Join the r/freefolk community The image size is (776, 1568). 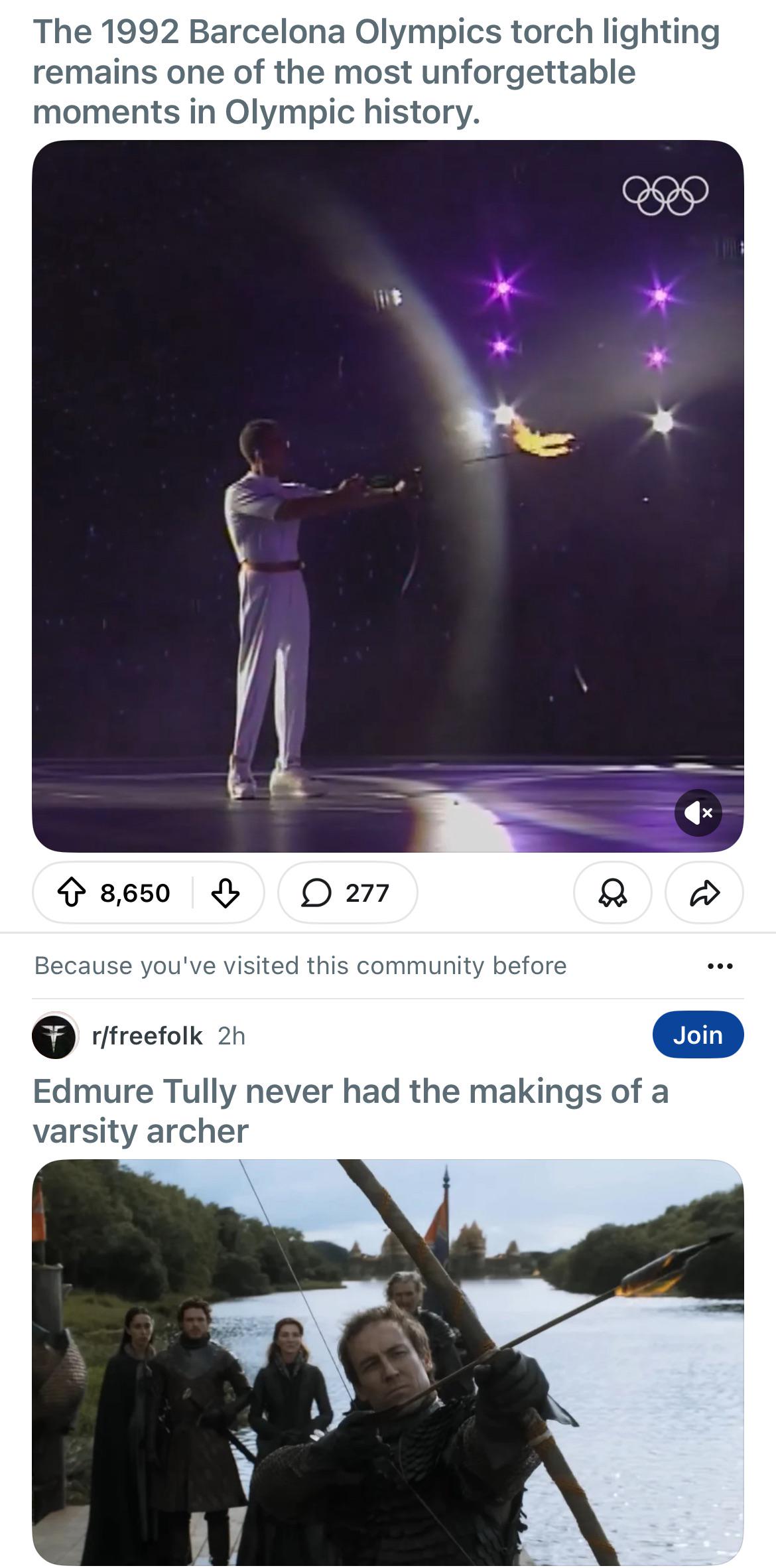(697, 1035)
